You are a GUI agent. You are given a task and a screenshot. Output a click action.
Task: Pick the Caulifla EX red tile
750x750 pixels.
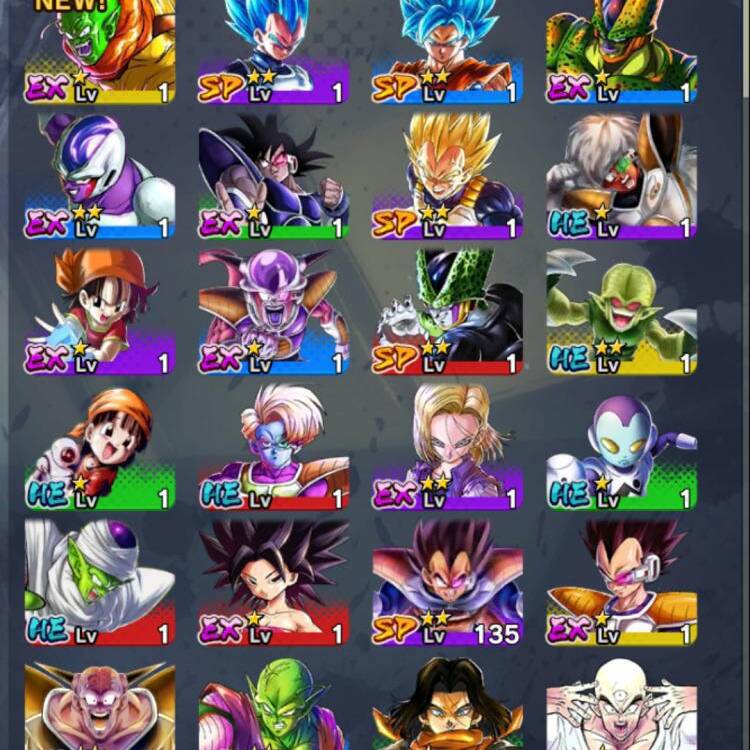tap(274, 582)
